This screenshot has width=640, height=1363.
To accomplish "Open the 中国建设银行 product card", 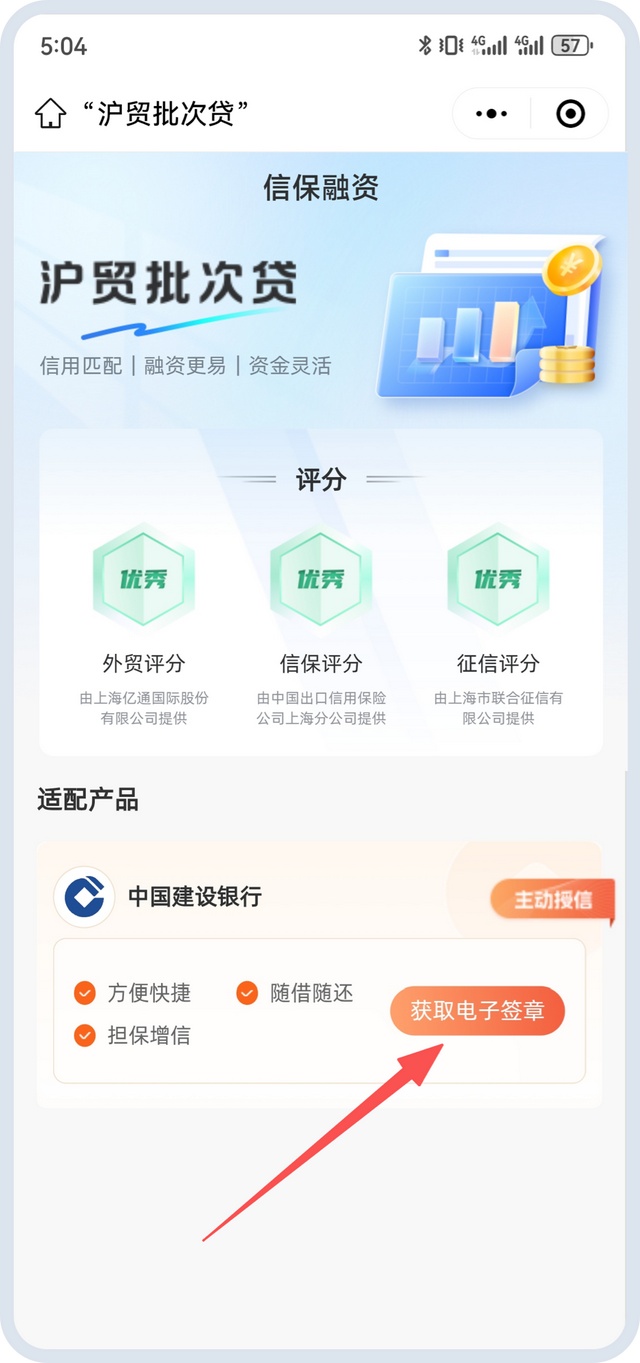I will click(x=195, y=897).
